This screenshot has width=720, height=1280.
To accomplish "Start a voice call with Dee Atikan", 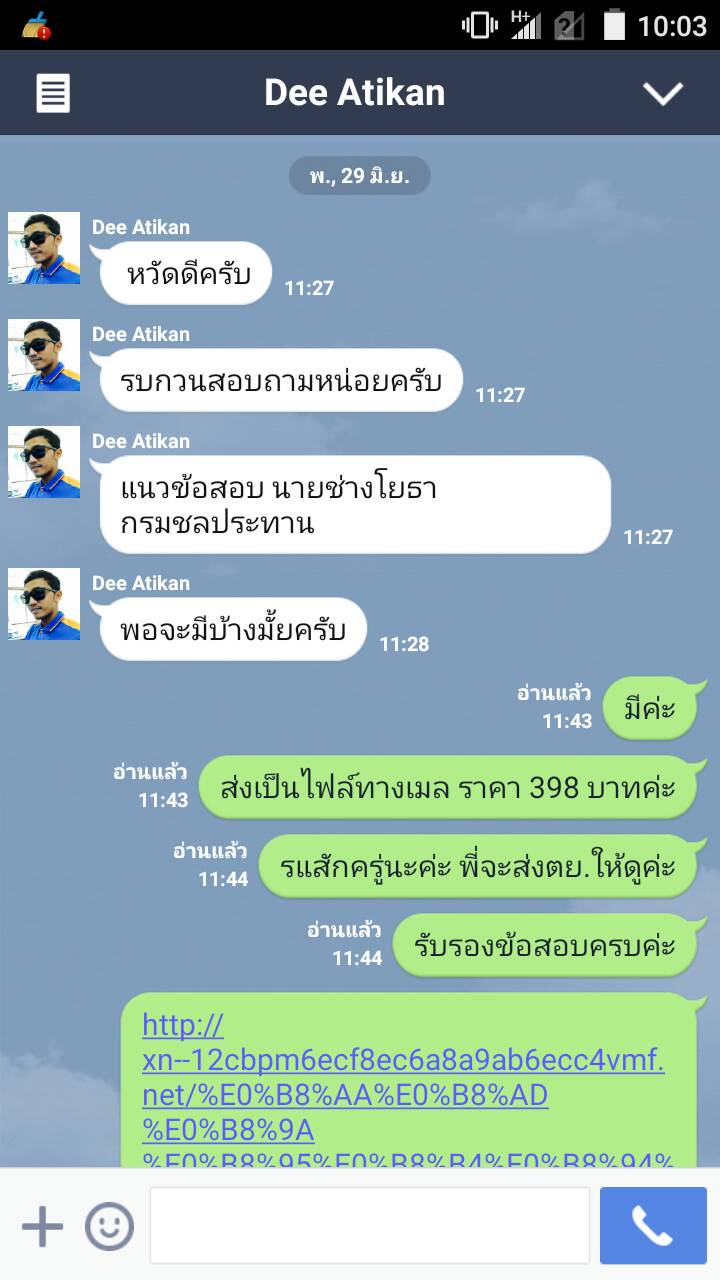I will 653,1226.
